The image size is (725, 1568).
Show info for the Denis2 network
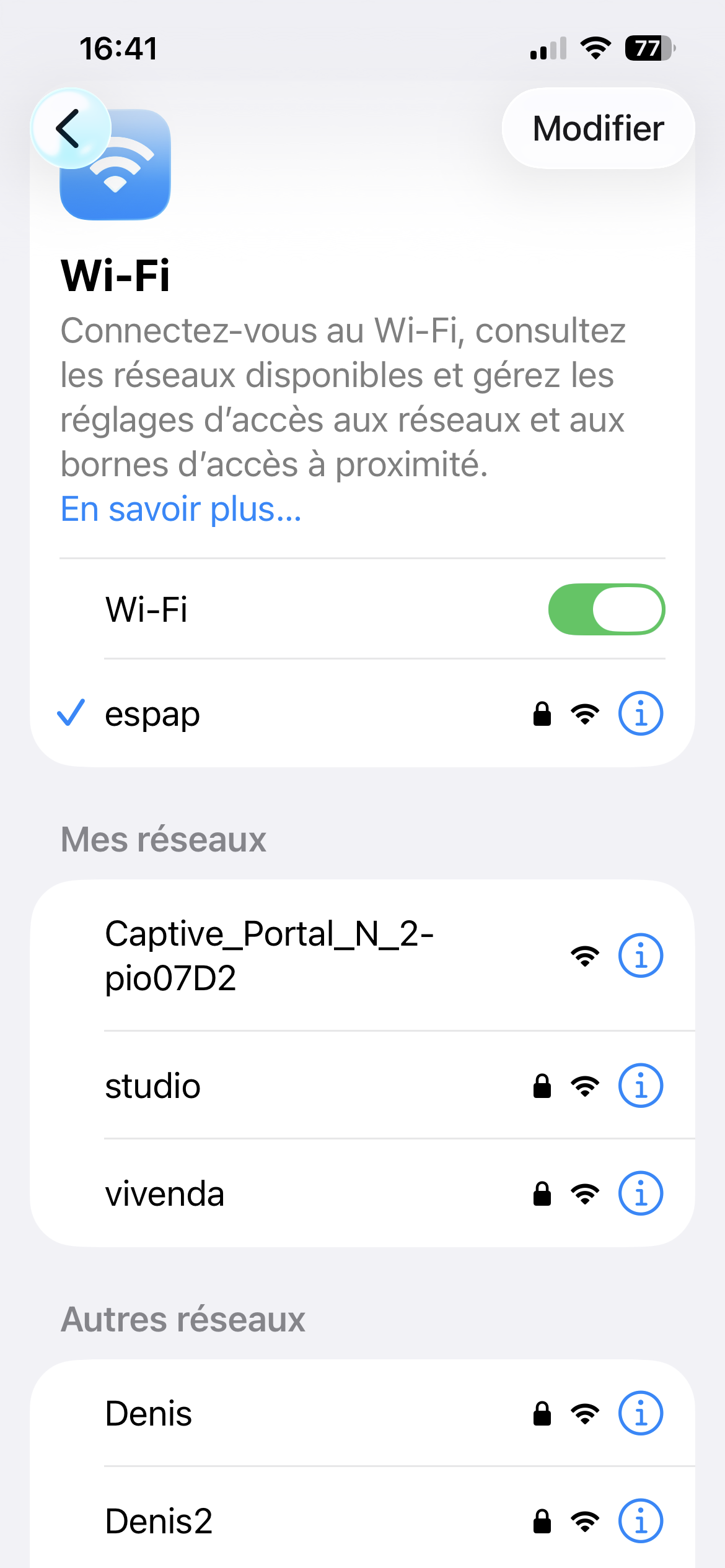click(640, 1521)
